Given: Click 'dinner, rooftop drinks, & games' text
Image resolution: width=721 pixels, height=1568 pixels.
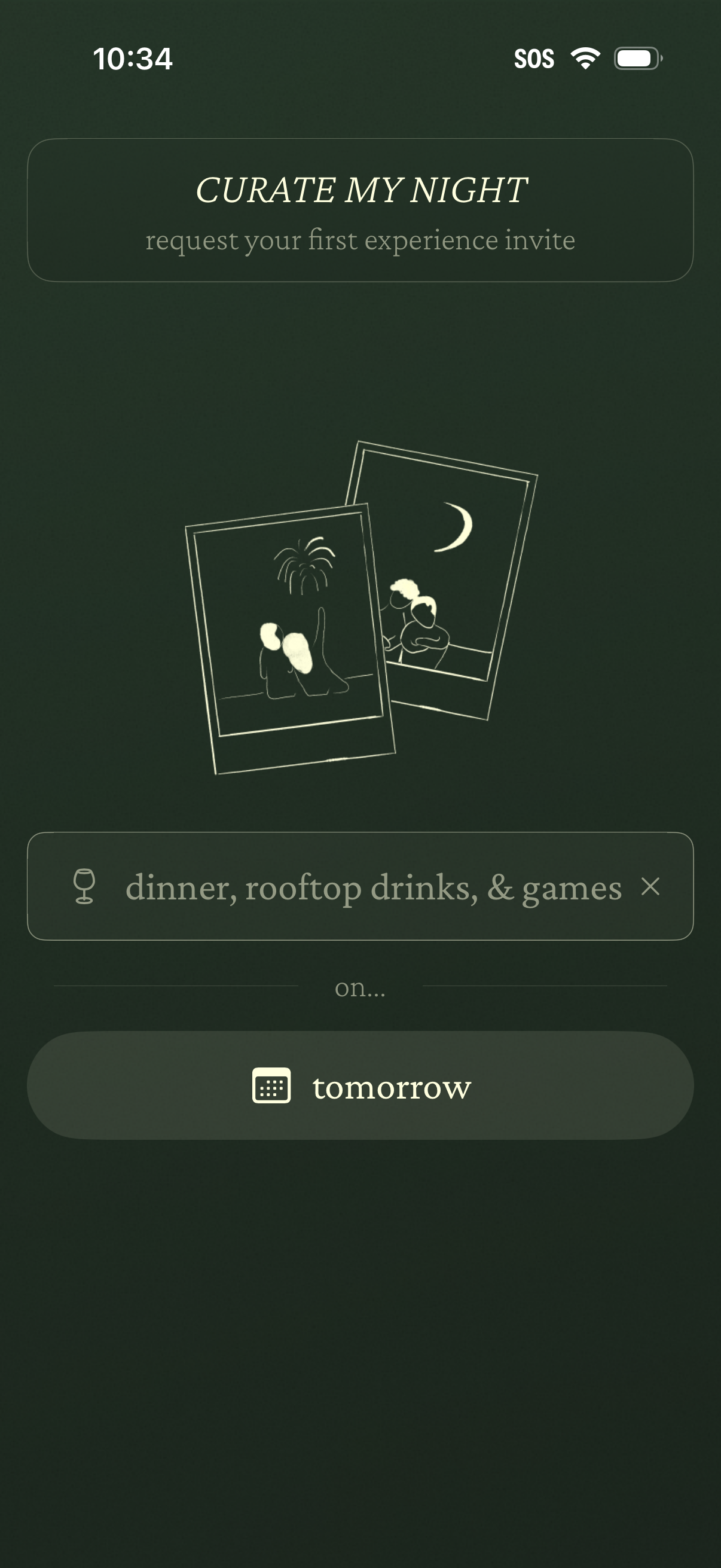Looking at the screenshot, I should (372, 888).
